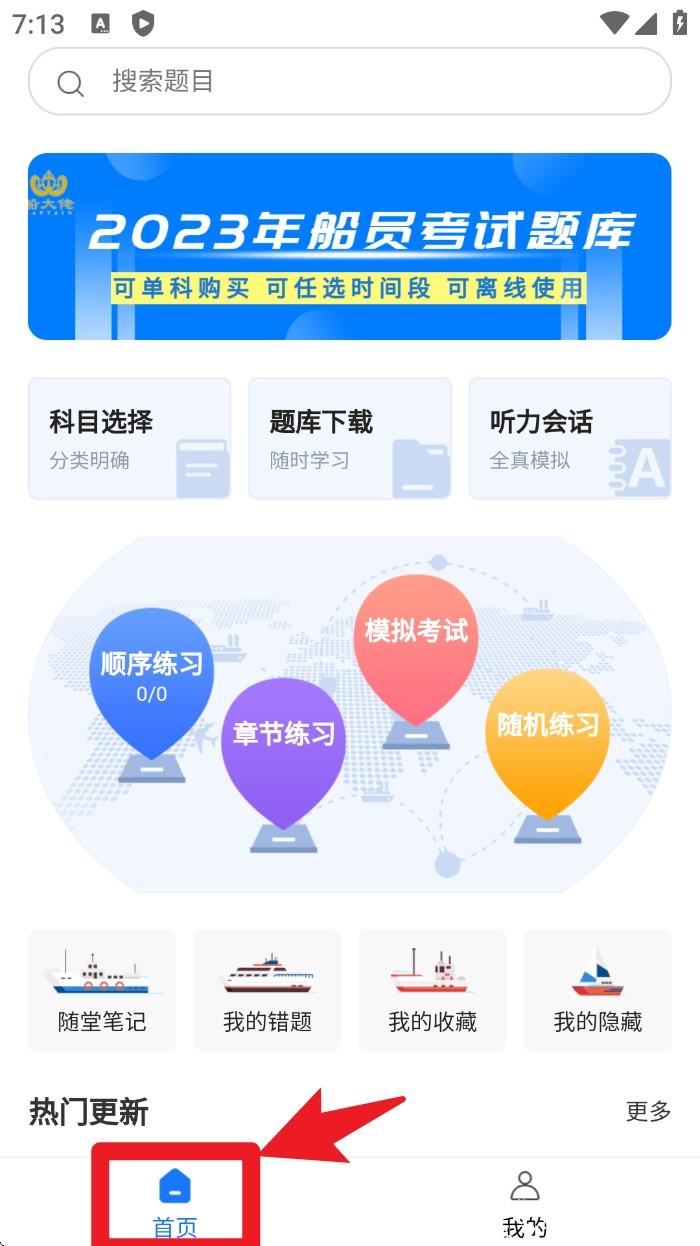Screen dimensions: 700x1246
Task: Open 科目选择 card
Action: [129, 438]
